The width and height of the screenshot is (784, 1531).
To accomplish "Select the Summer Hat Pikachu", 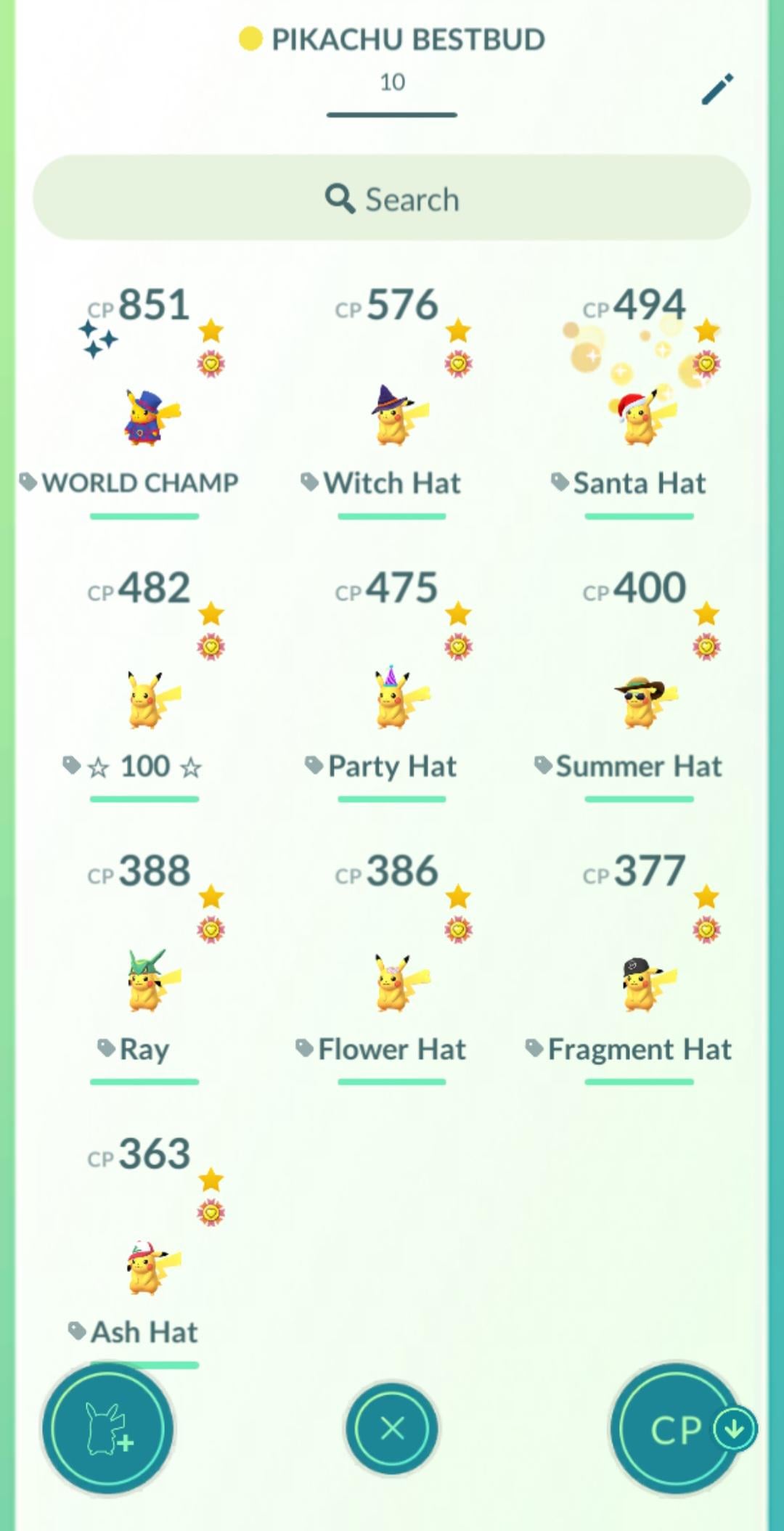I will click(x=640, y=699).
